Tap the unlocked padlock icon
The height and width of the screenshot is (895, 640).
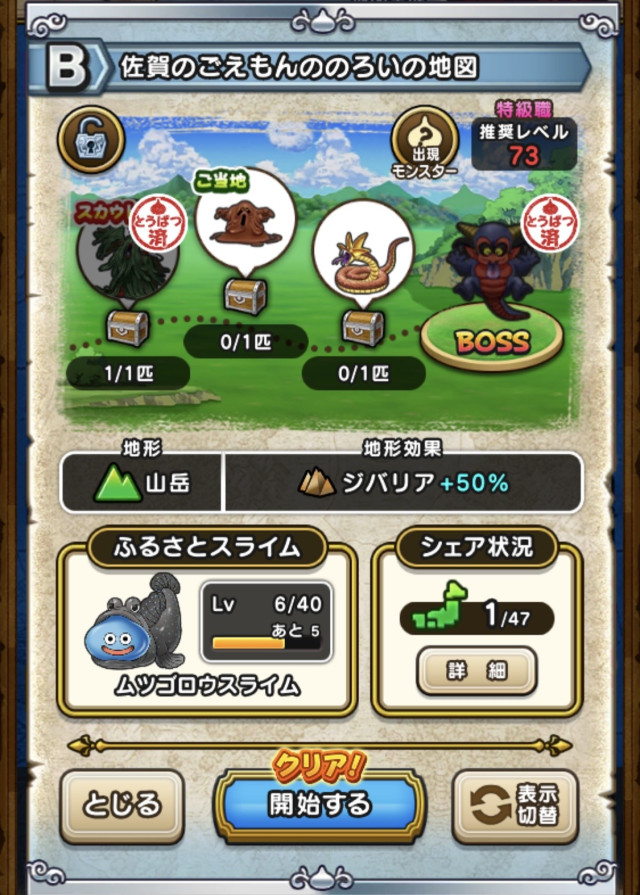click(x=92, y=140)
